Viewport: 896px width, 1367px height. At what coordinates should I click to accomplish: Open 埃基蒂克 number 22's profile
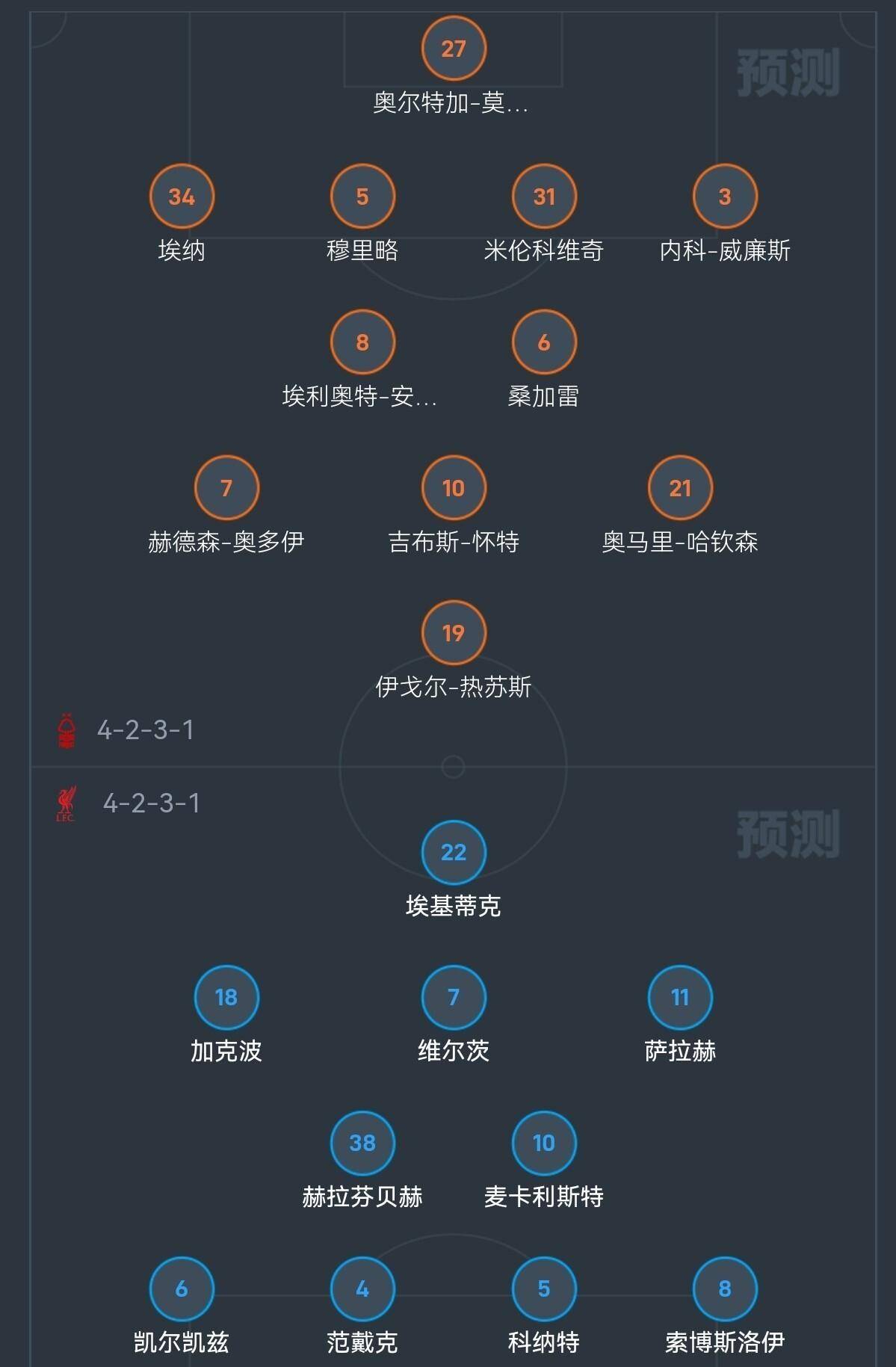pos(453,852)
